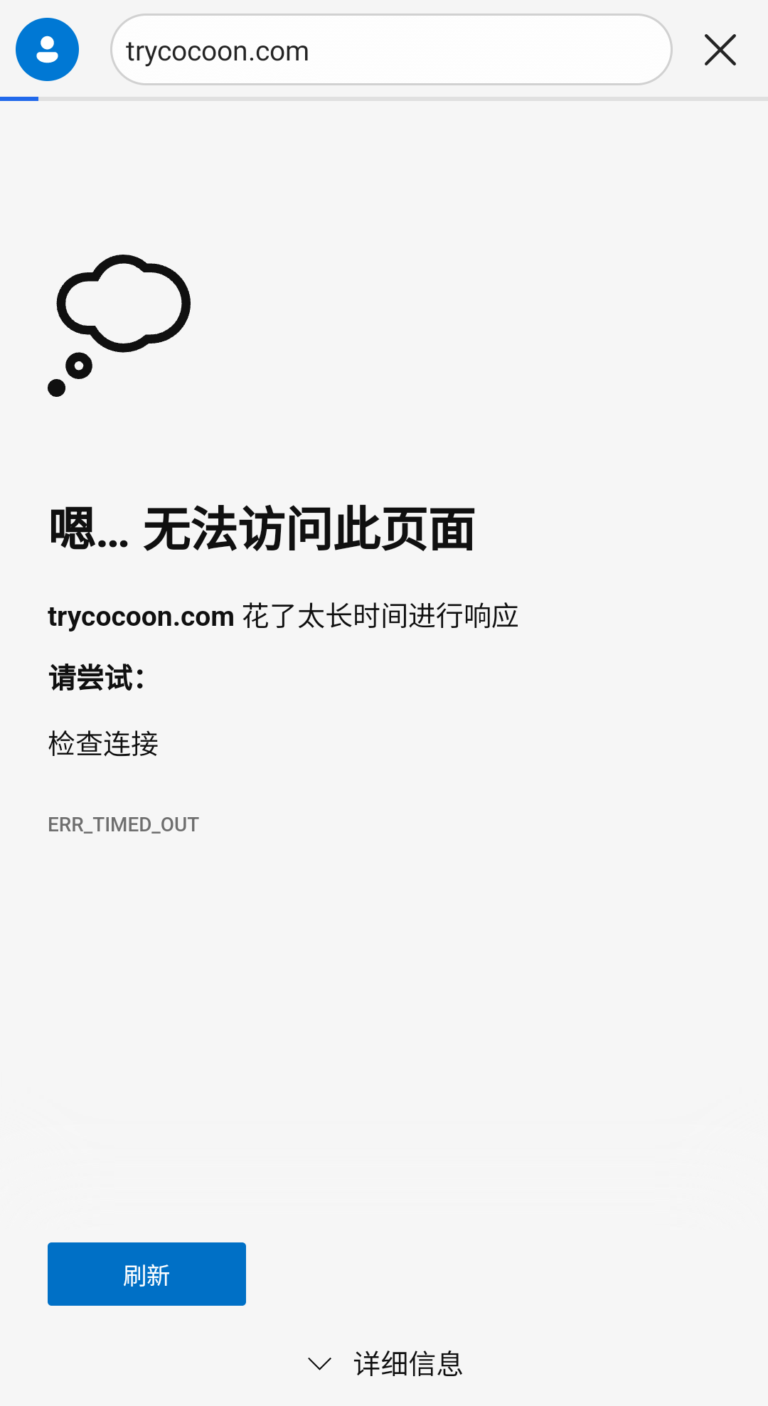Click the 刷新 refresh button
The width and height of the screenshot is (768, 1406).
pos(146,1273)
